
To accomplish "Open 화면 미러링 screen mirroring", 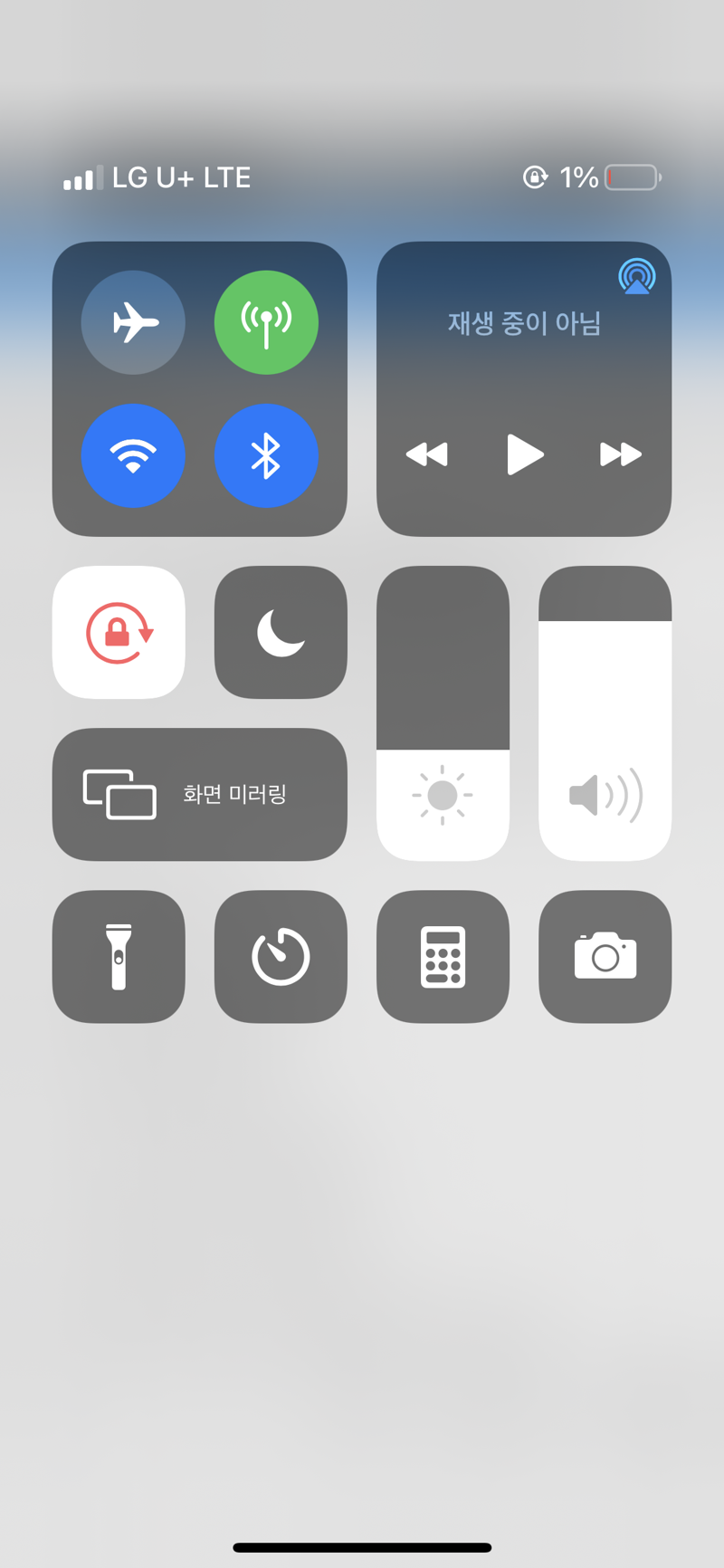I will tap(199, 794).
